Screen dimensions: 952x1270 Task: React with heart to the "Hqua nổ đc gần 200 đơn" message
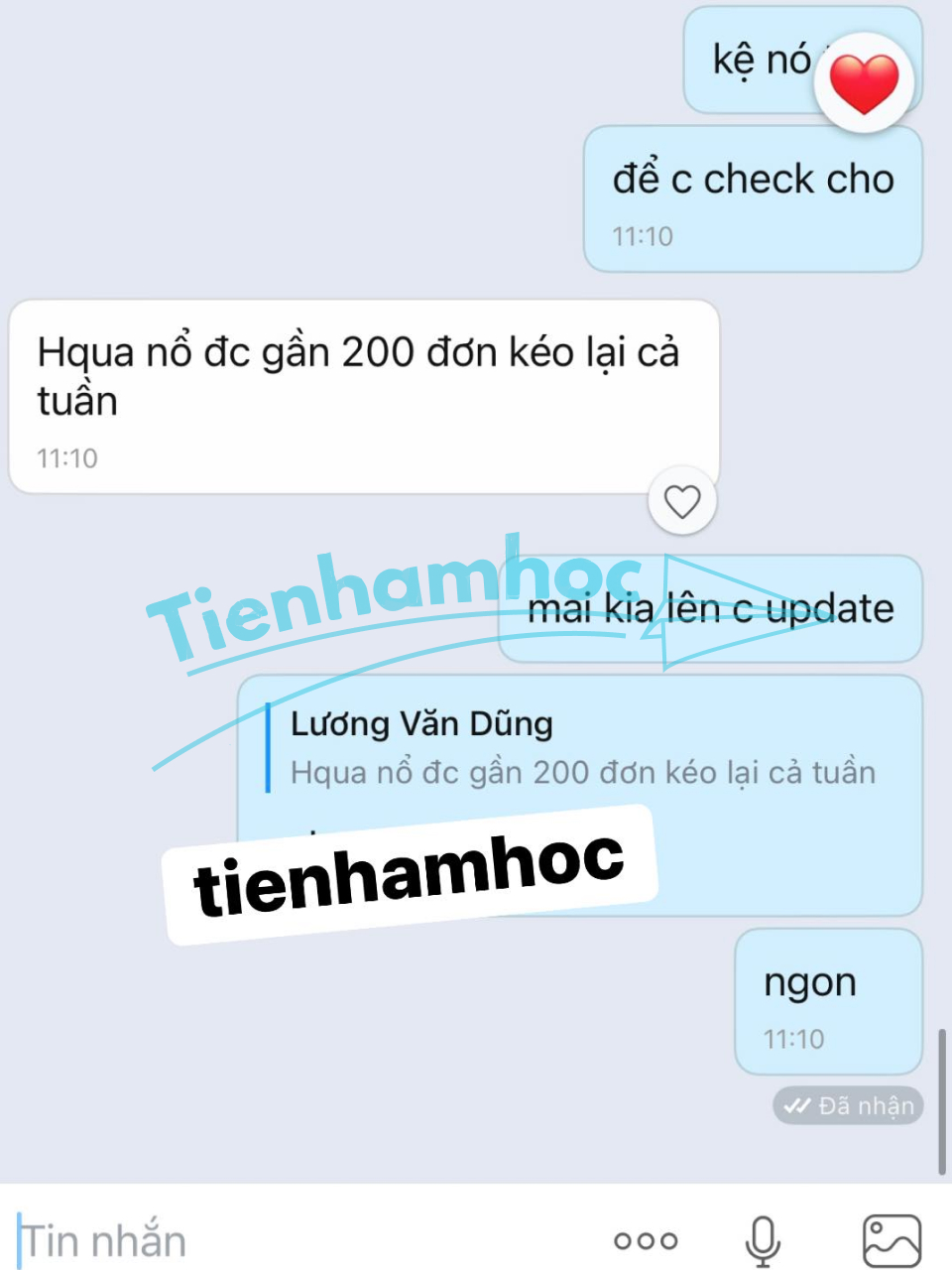682,501
